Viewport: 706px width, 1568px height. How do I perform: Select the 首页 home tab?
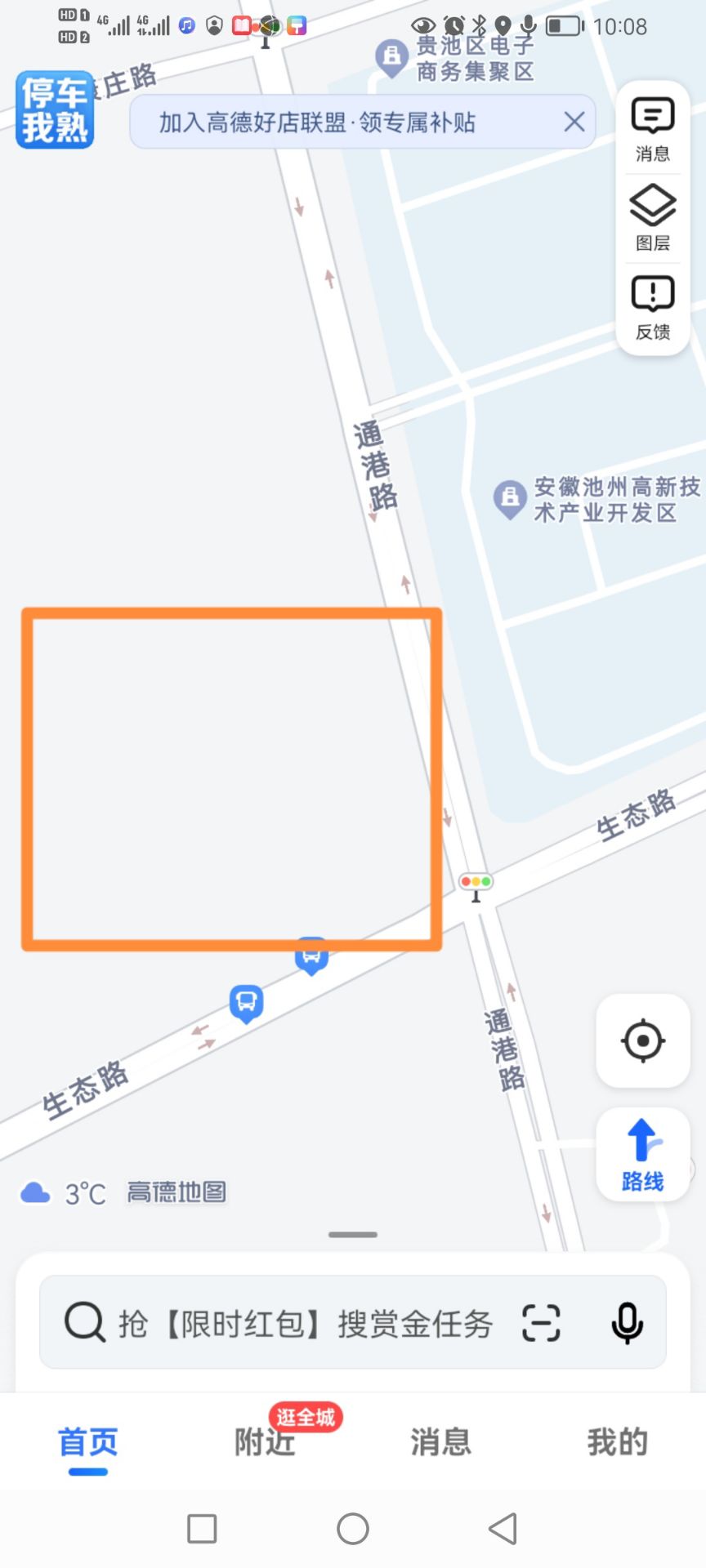[88, 1442]
